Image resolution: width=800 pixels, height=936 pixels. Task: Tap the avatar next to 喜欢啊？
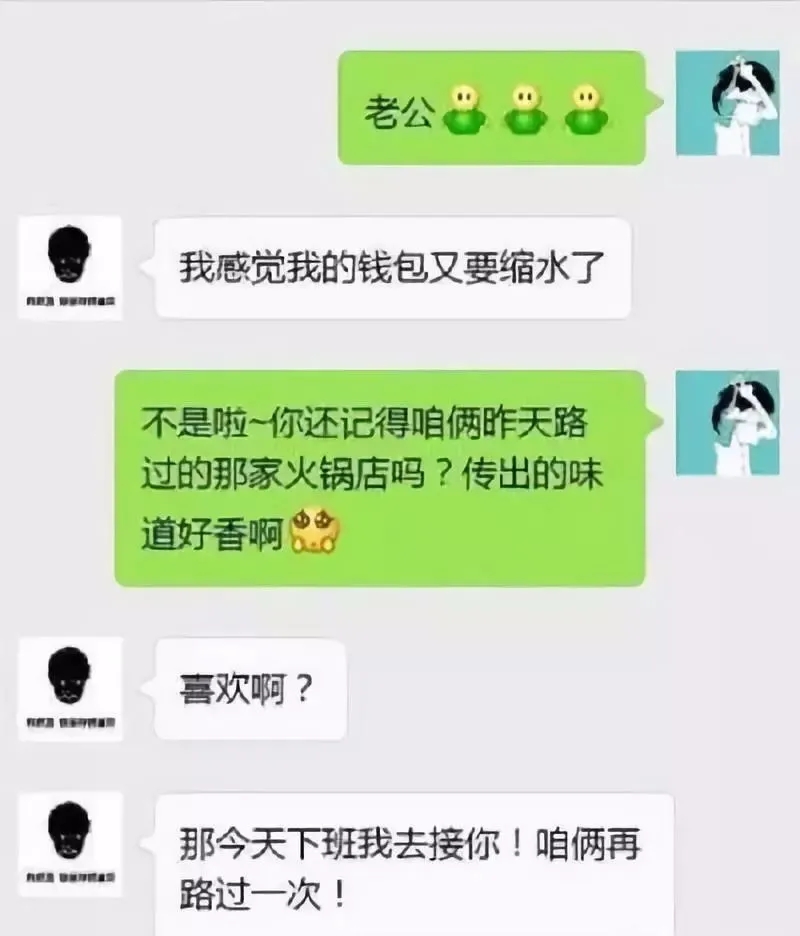pyautogui.click(x=70, y=688)
